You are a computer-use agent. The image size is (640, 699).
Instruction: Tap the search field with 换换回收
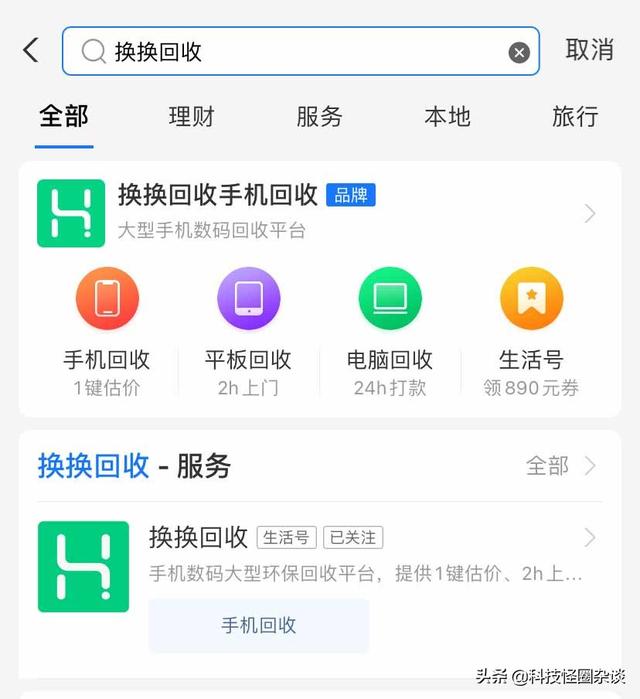coord(300,51)
